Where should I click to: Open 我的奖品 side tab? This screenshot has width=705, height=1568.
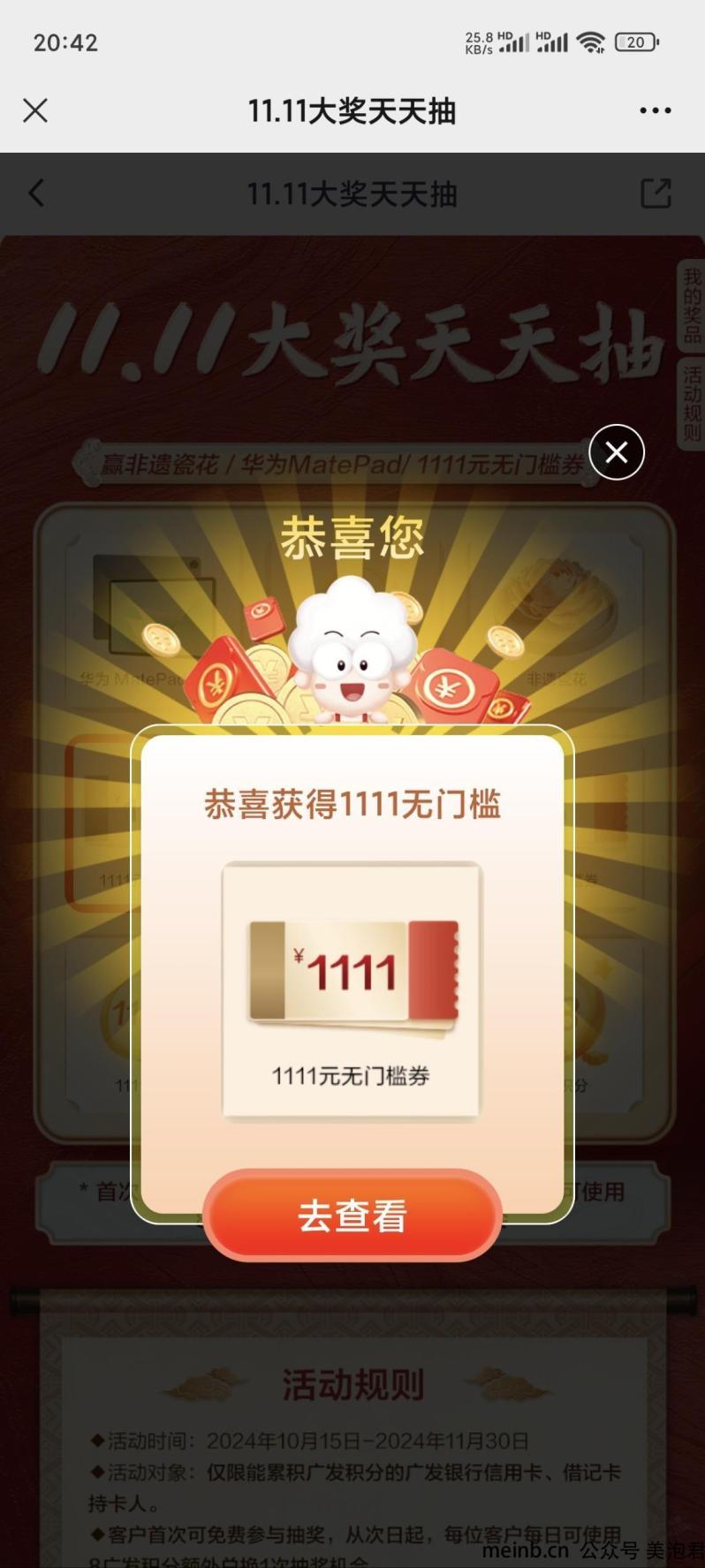(x=691, y=306)
